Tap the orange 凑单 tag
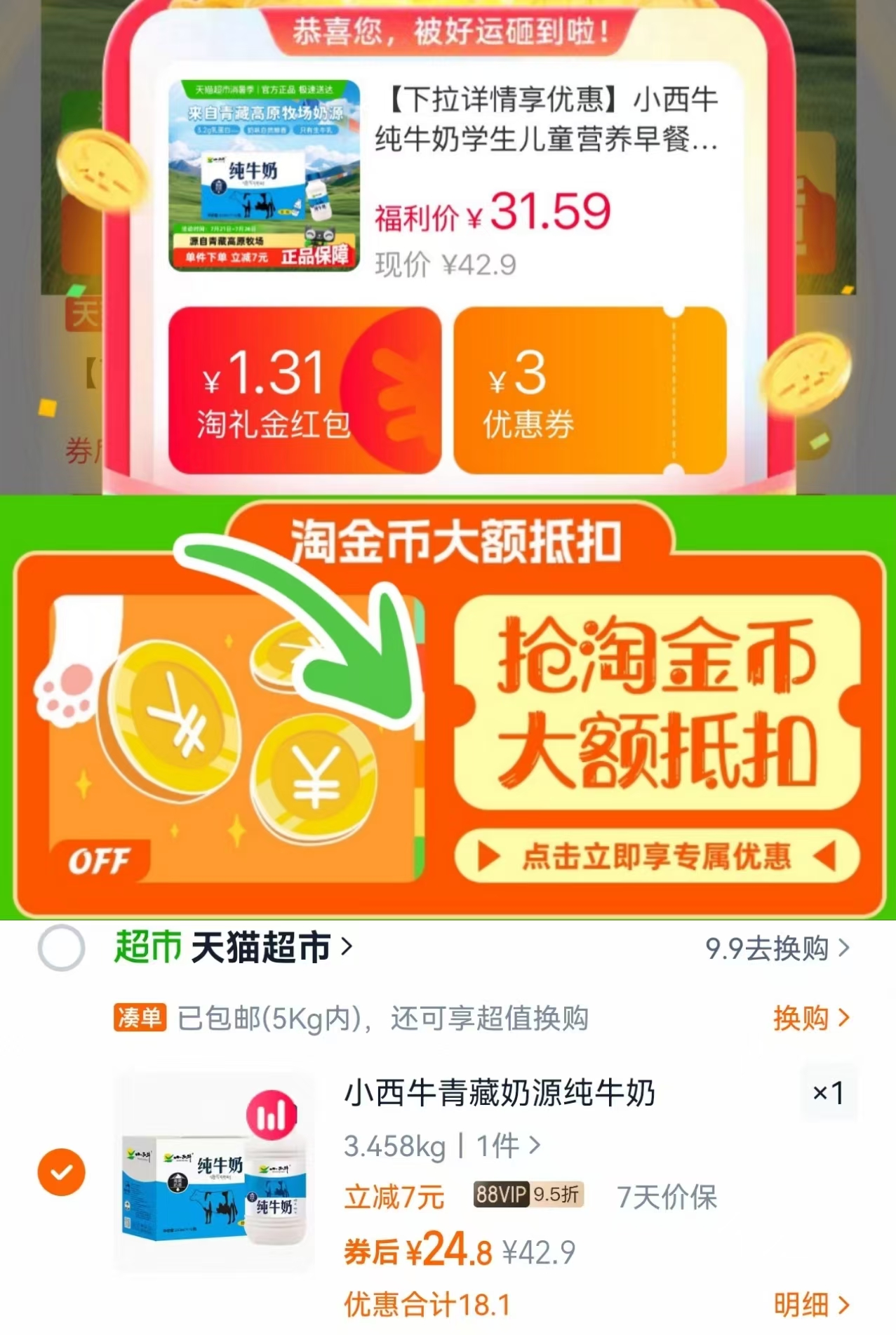Viewport: 896px width, 1335px height. pos(140,1017)
